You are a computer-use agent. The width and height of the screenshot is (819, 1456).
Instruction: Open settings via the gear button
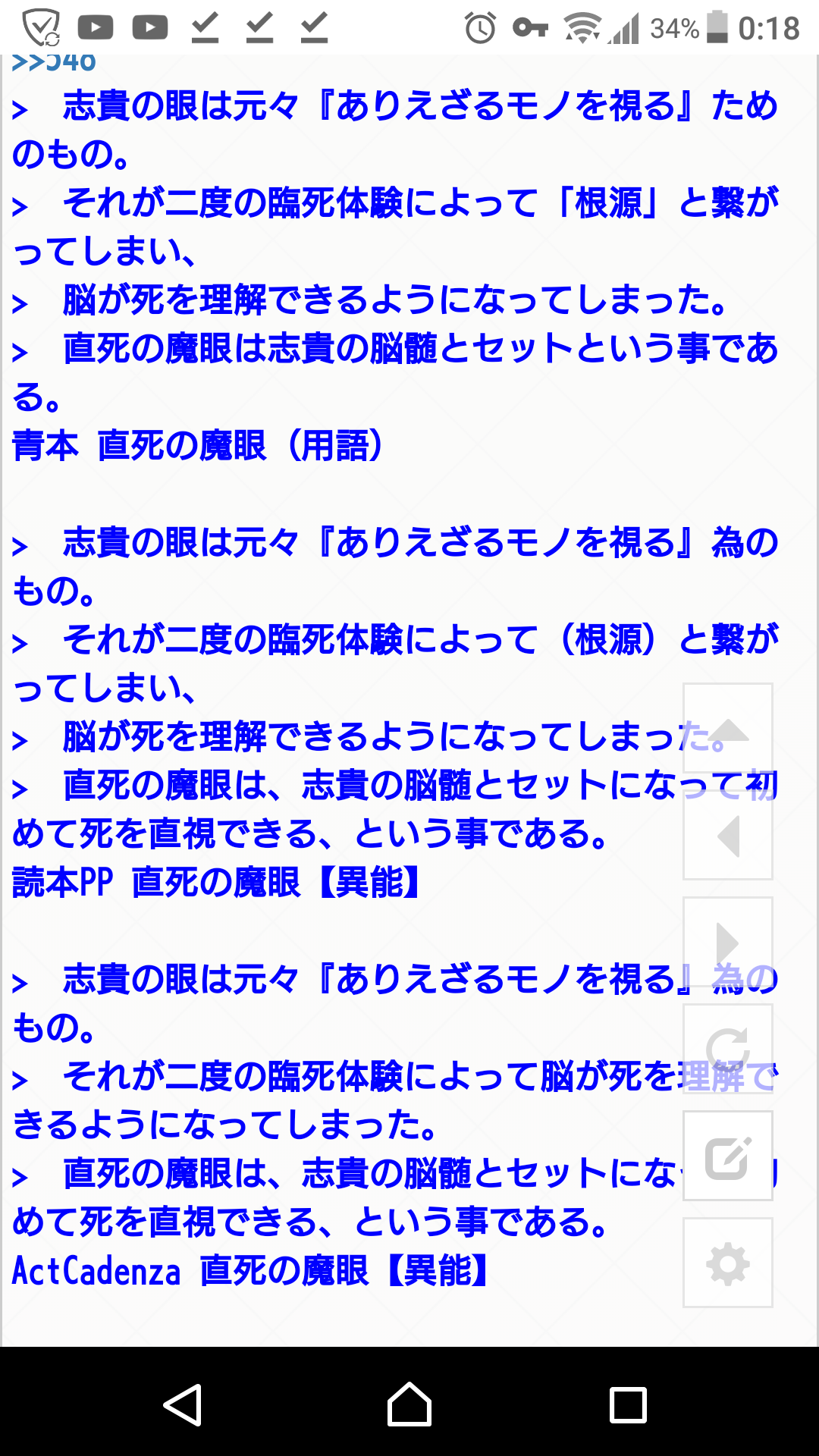tap(728, 1263)
